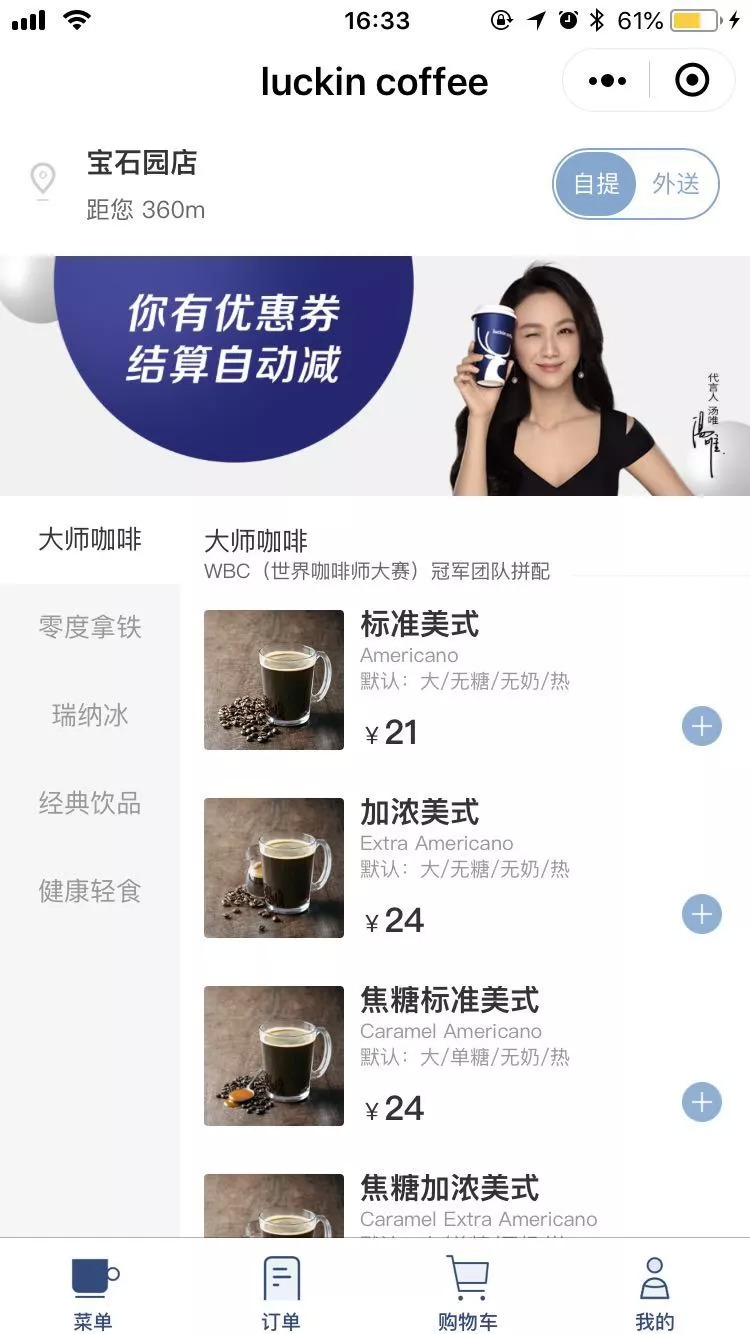The height and width of the screenshot is (1334, 750).
Task: Browse the 健康轻食 category
Action: point(90,892)
